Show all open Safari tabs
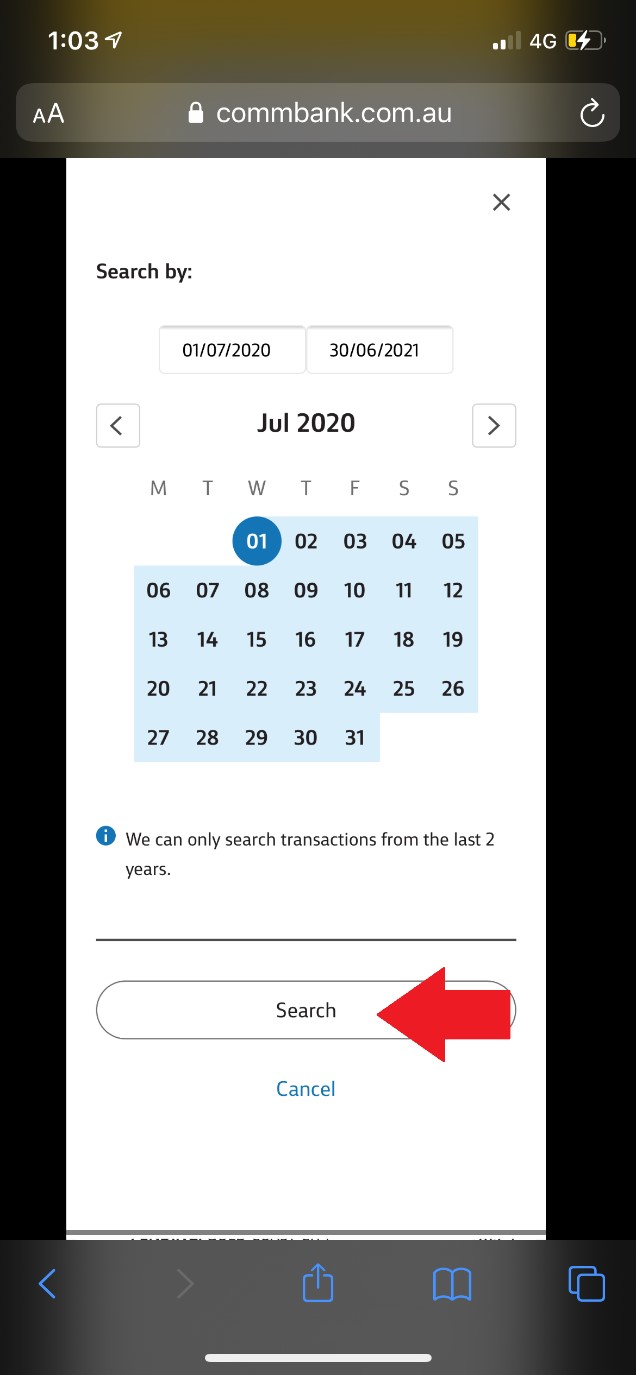Screen dimensions: 636x1375 pos(586,1283)
